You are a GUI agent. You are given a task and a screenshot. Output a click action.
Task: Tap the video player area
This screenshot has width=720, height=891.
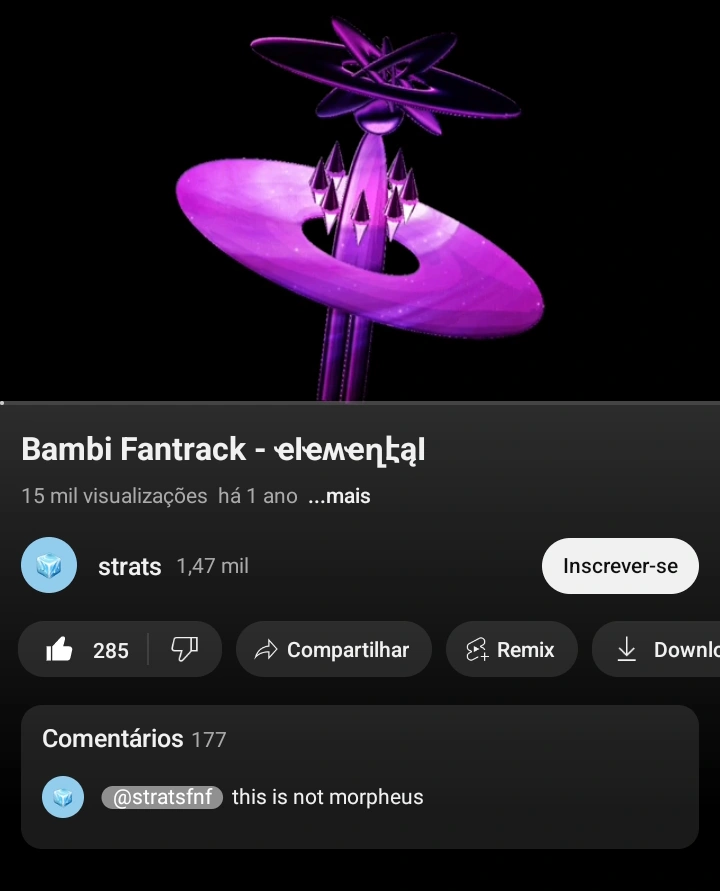point(360,201)
